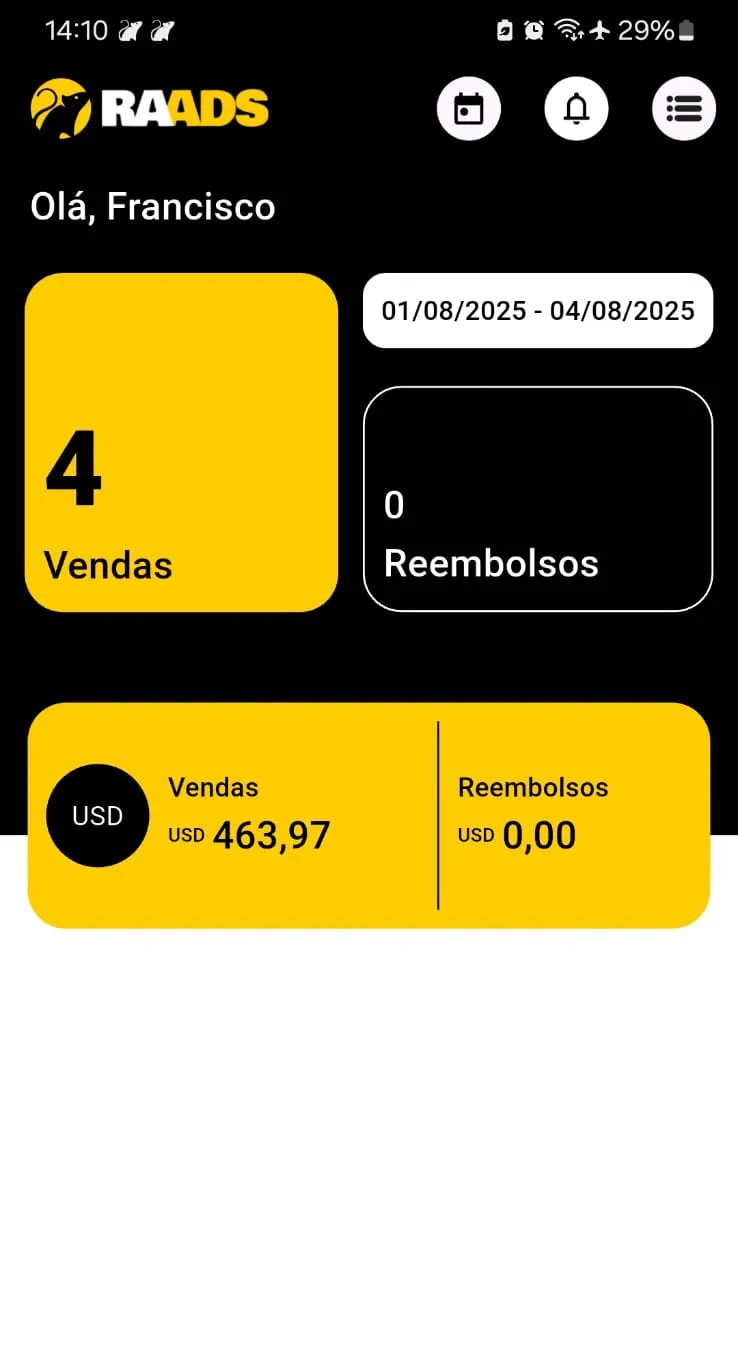
Task: Open the Reembolsos count card
Action: 538,498
